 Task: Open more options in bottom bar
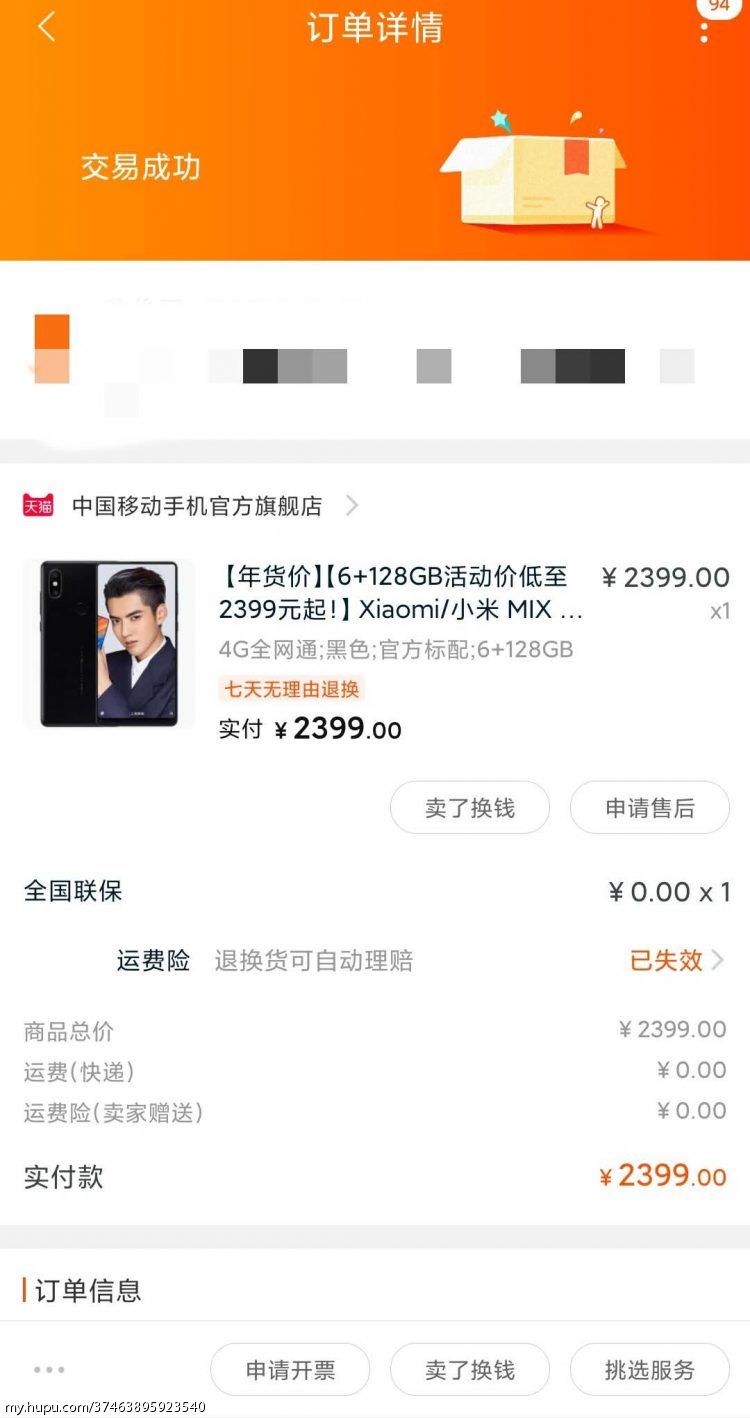(x=49, y=1370)
